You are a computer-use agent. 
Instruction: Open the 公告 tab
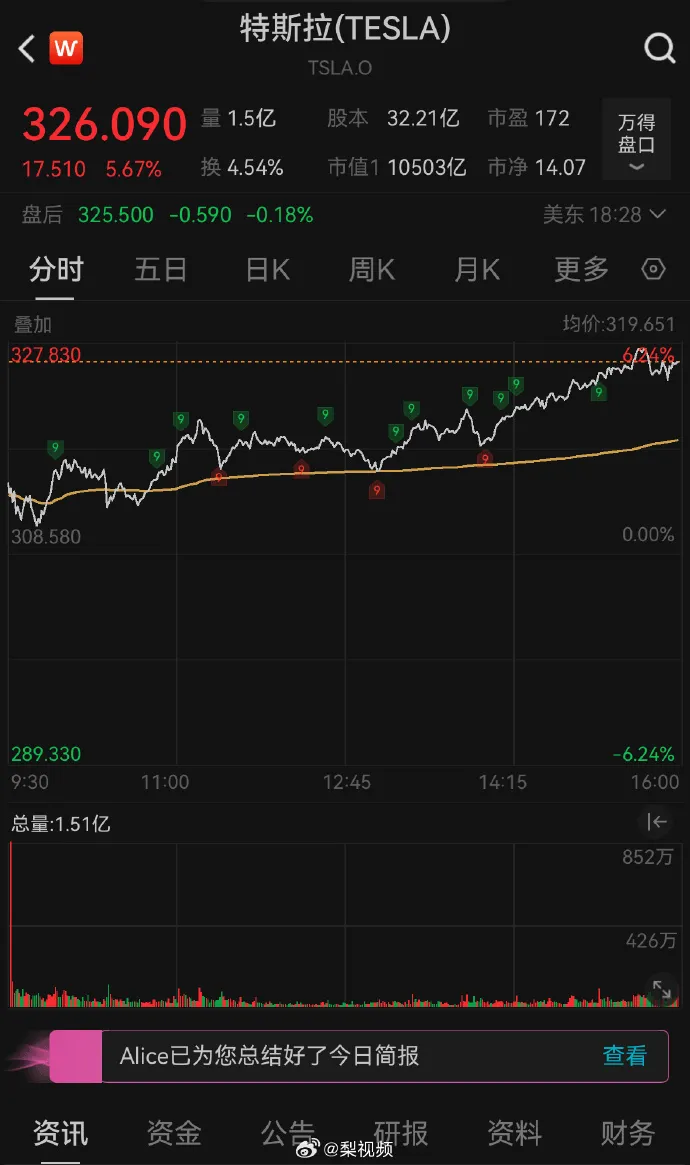[x=288, y=1133]
